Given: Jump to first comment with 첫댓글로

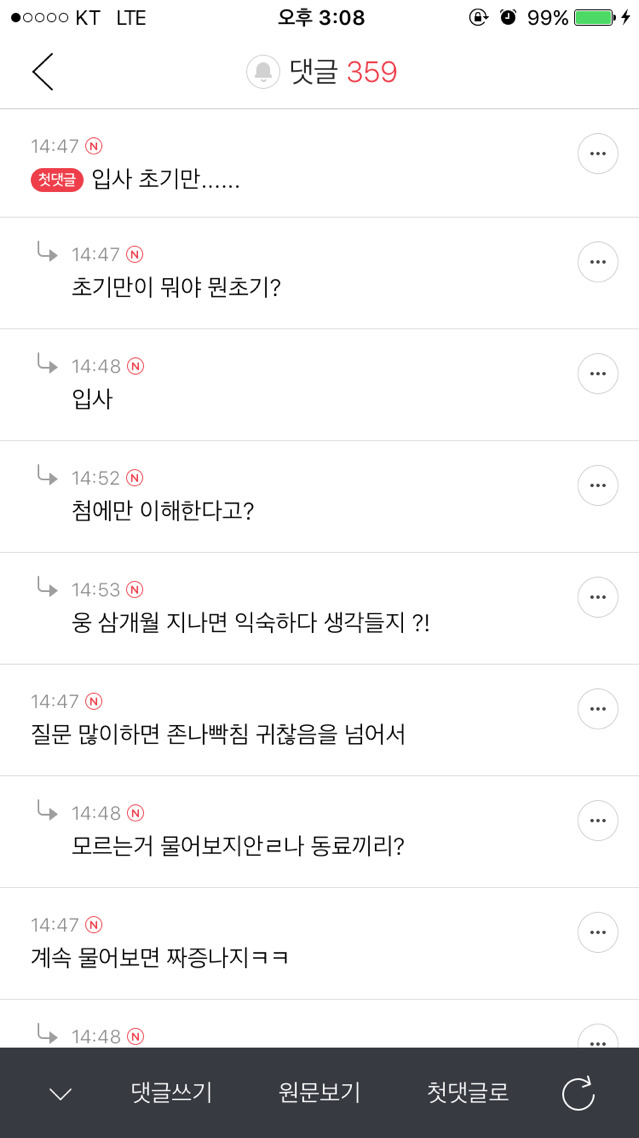Looking at the screenshot, I should click(x=468, y=1093).
